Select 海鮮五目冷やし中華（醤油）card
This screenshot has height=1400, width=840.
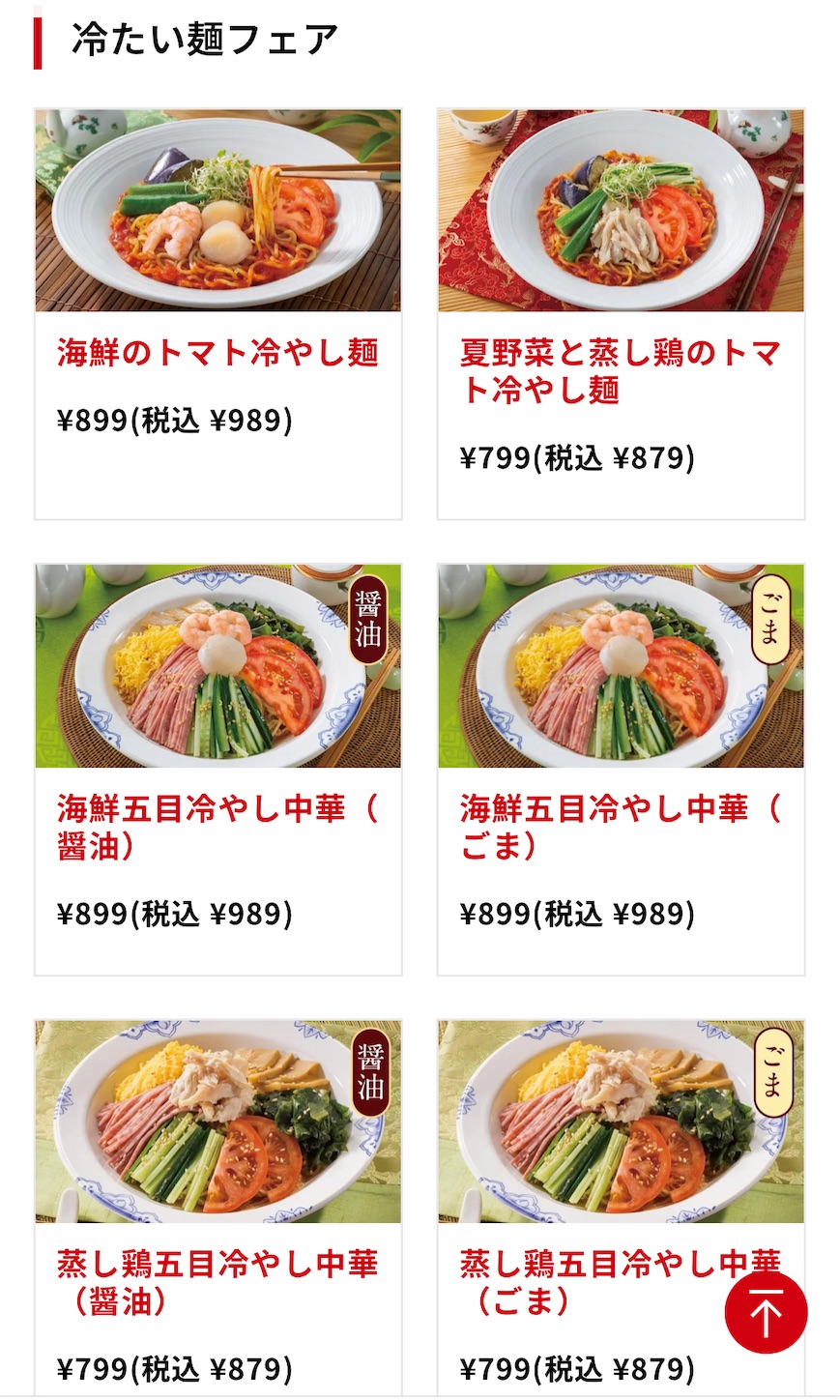click(217, 770)
